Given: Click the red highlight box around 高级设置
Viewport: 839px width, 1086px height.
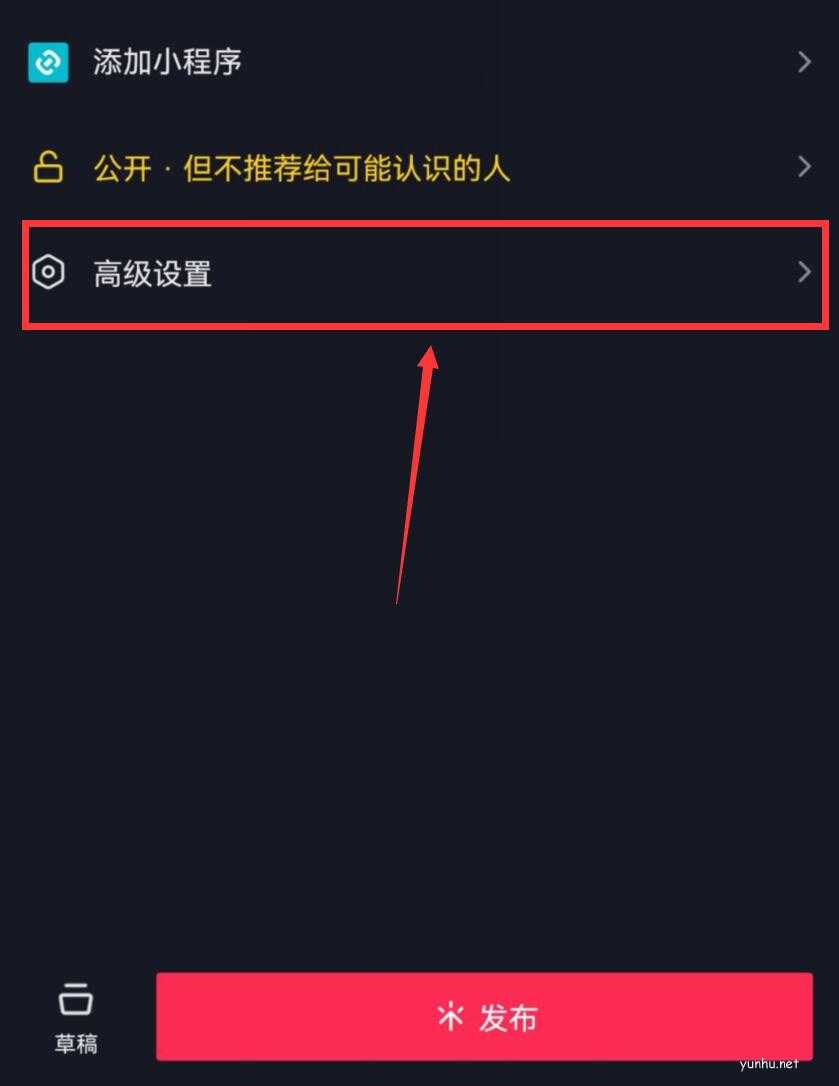Looking at the screenshot, I should point(420,272).
